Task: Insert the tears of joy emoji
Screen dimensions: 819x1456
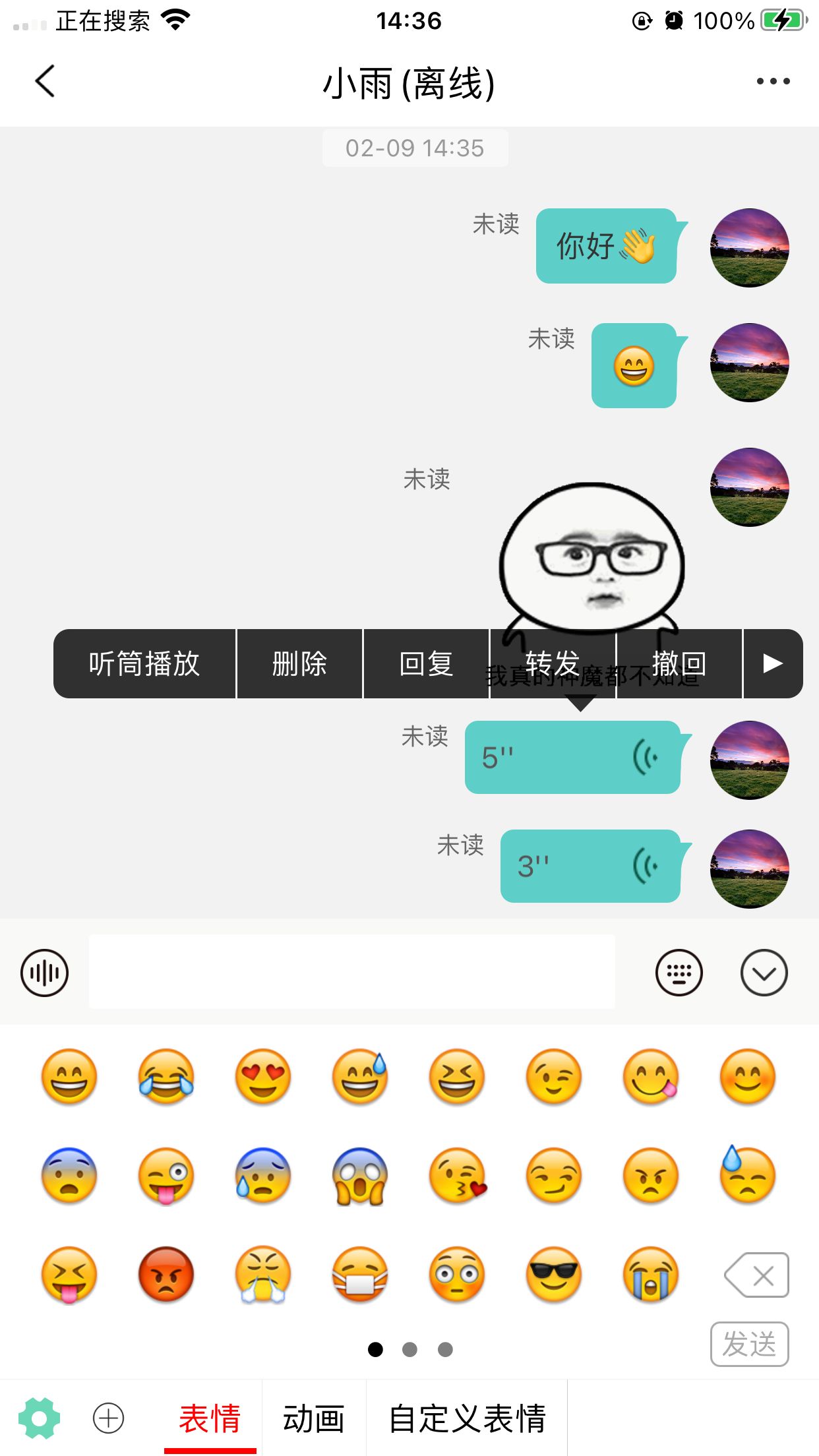Action: [166, 1077]
